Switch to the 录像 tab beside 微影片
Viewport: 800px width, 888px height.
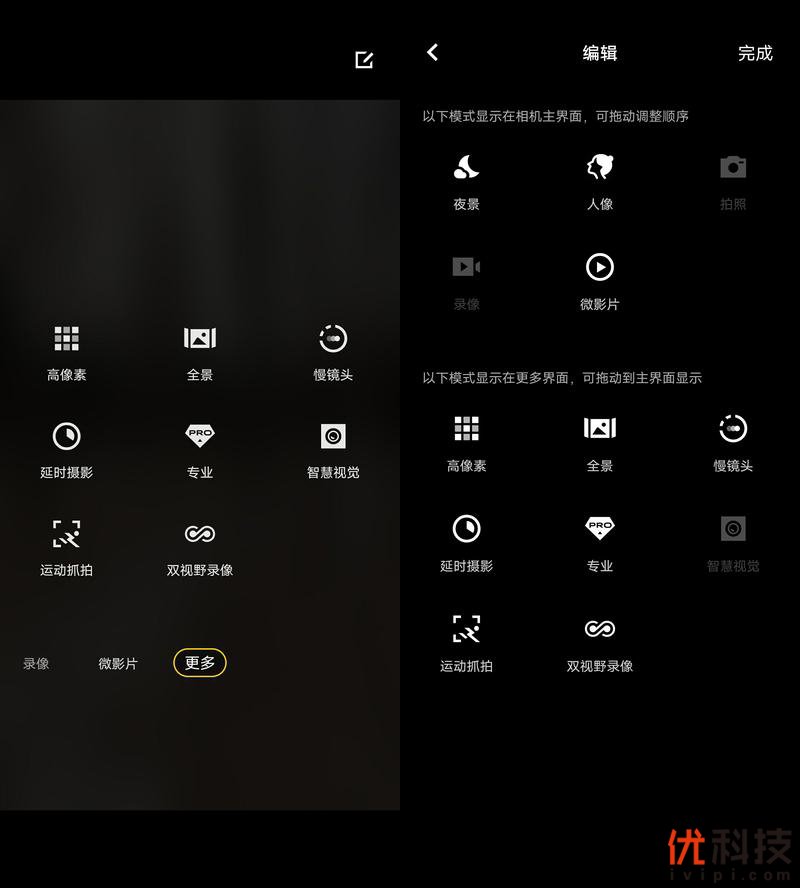point(37,663)
